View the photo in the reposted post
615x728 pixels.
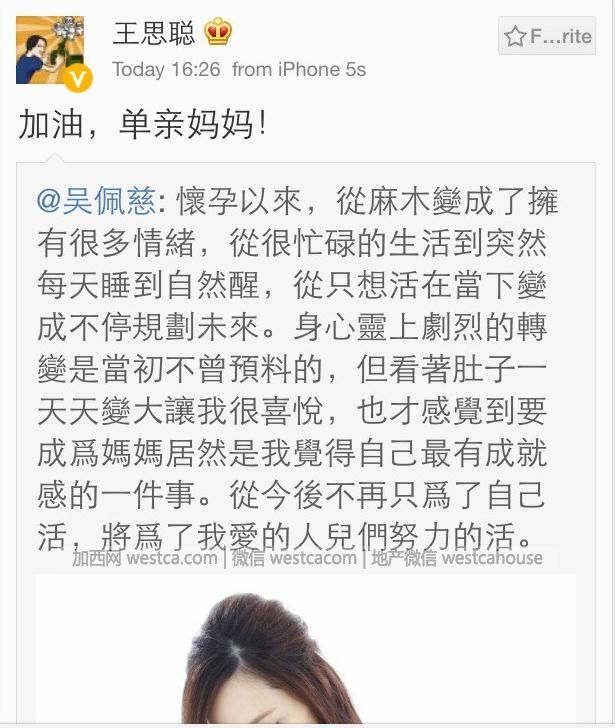[305, 650]
